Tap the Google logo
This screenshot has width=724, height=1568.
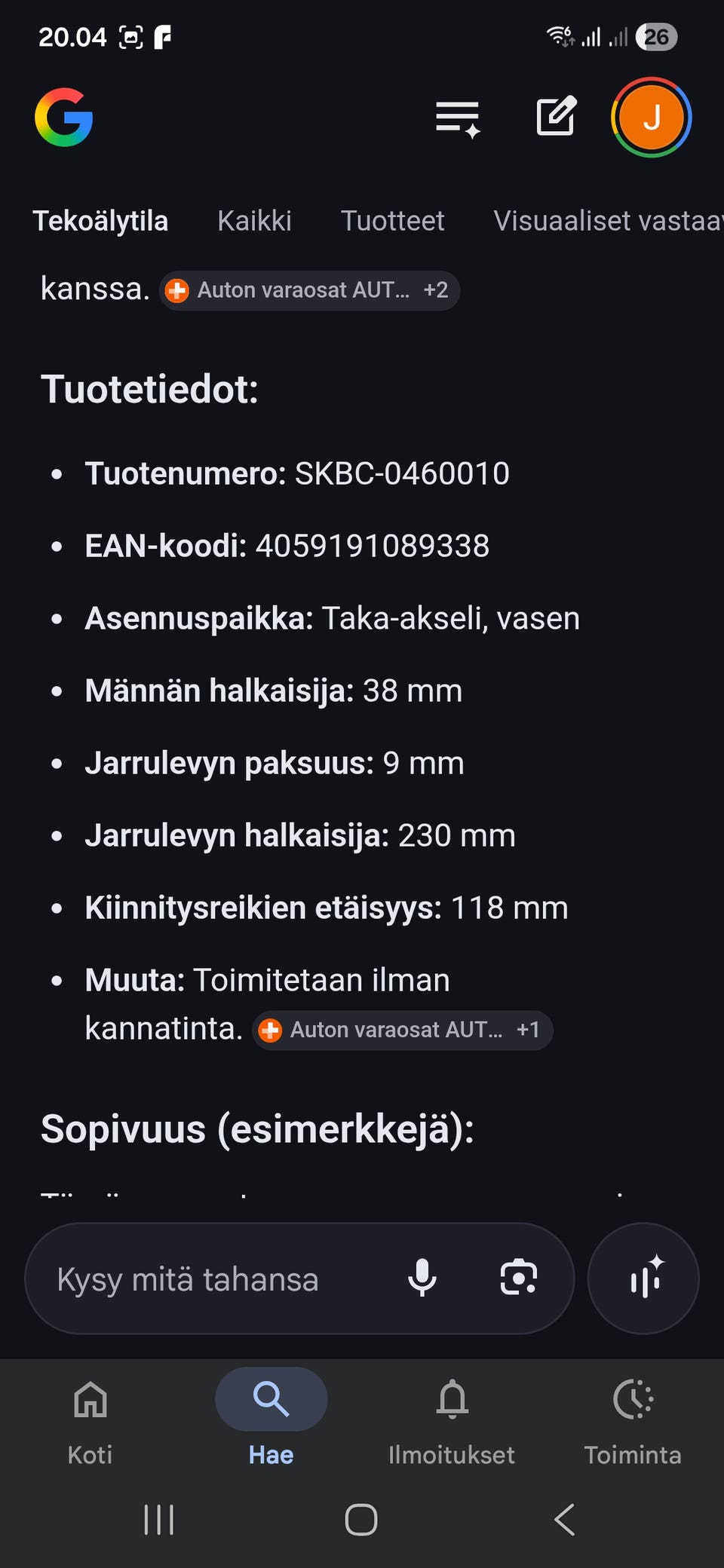64,117
